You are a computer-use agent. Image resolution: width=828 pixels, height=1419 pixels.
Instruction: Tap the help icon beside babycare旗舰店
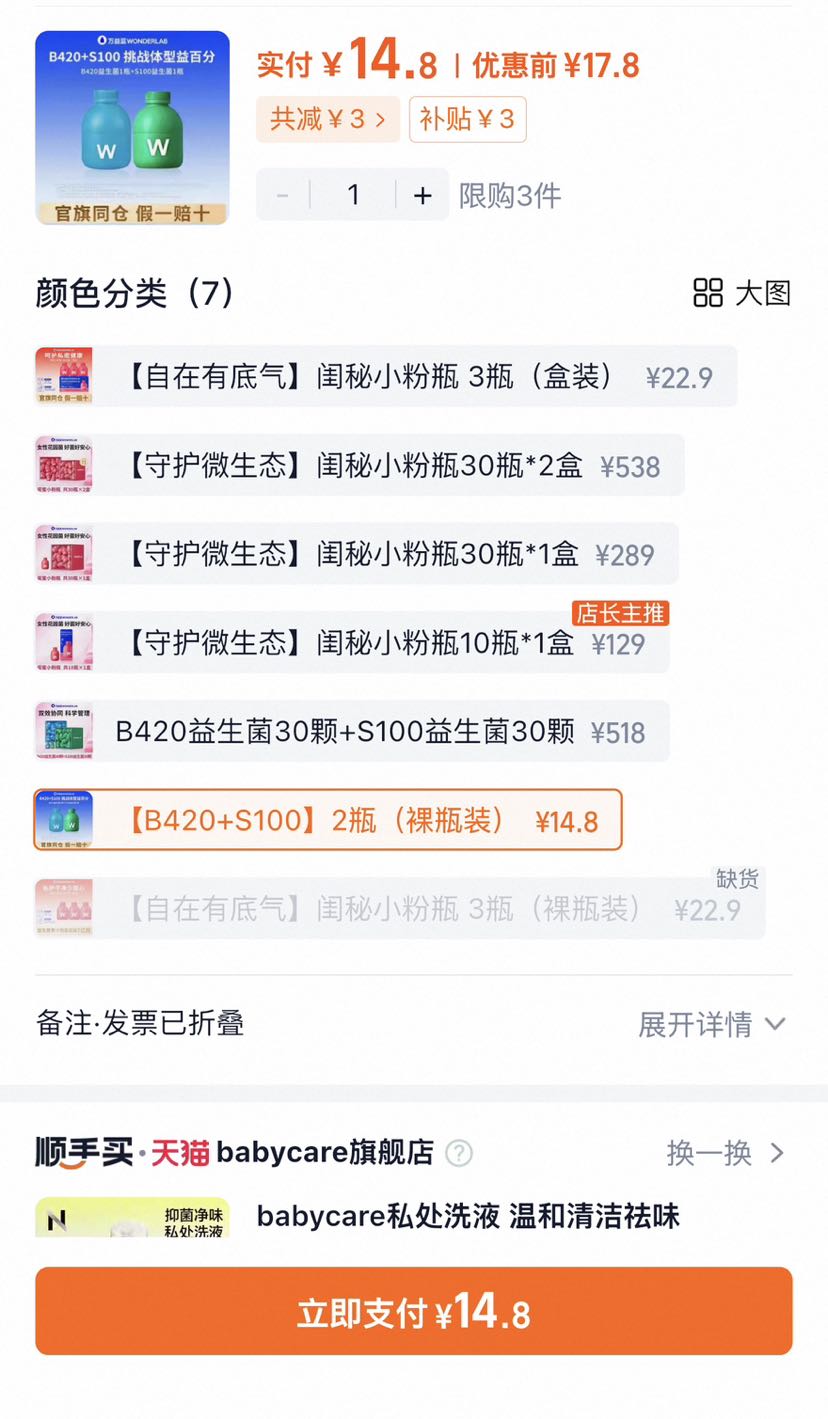click(459, 1153)
